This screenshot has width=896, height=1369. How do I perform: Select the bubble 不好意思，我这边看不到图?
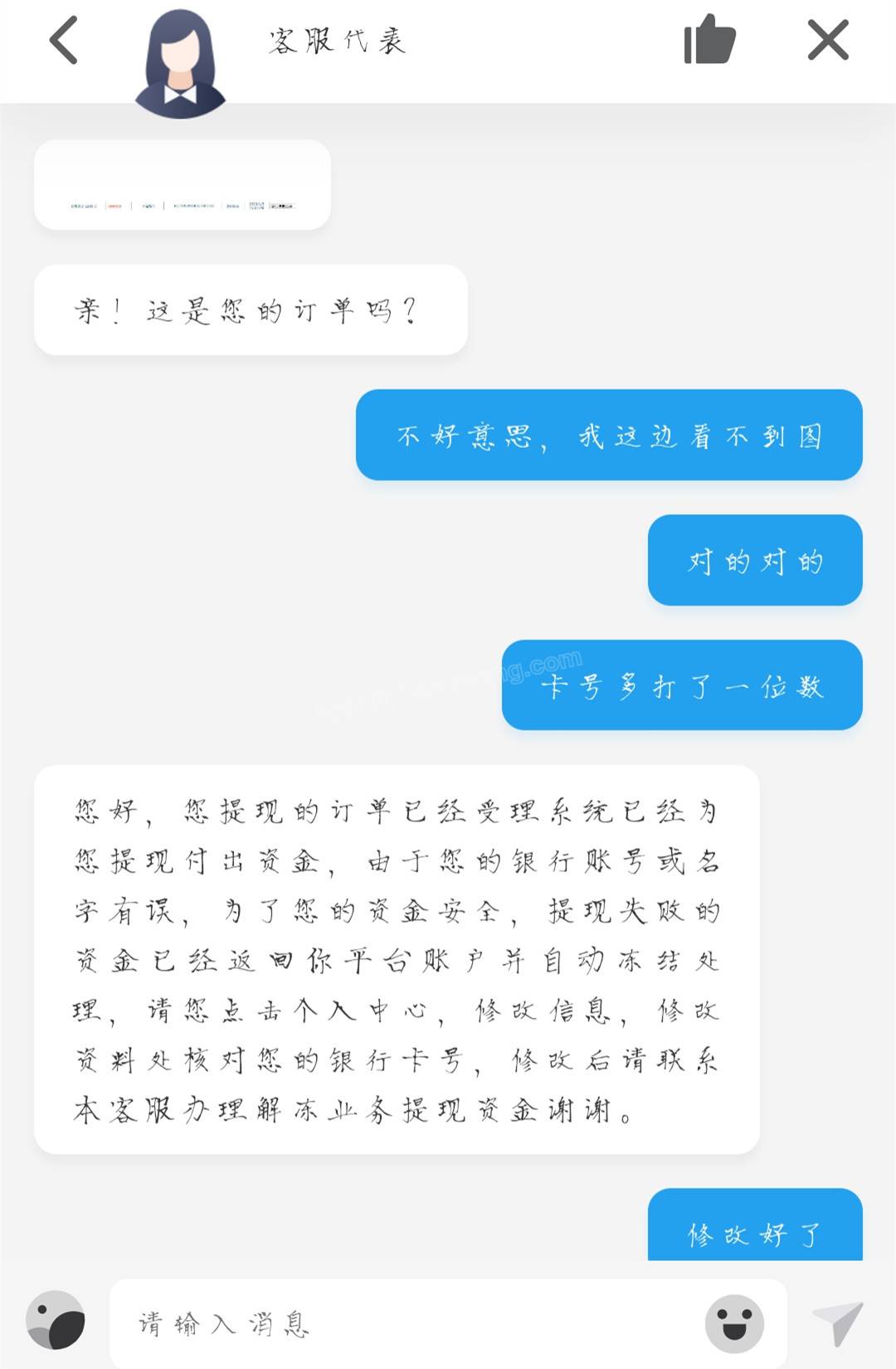pos(608,436)
